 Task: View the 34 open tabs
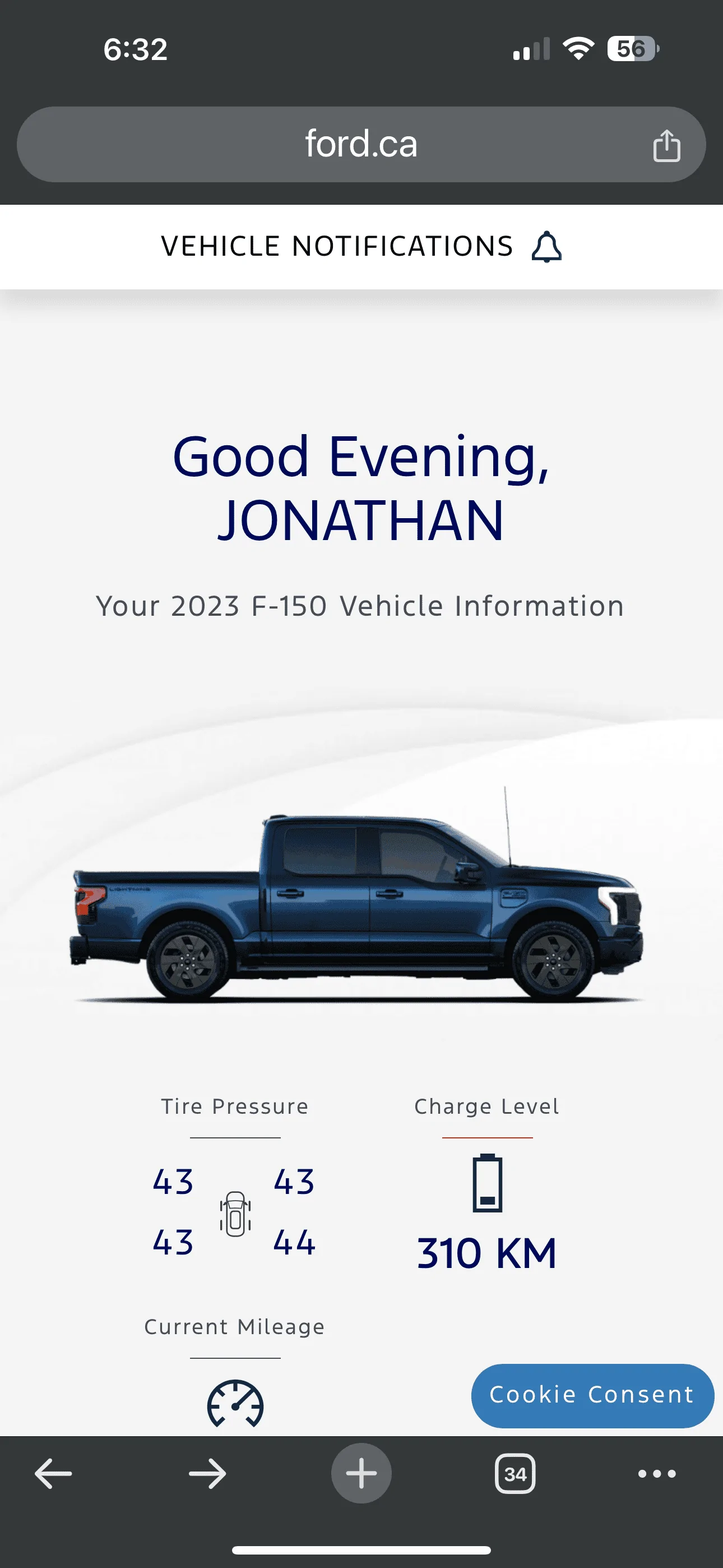pyautogui.click(x=516, y=1474)
